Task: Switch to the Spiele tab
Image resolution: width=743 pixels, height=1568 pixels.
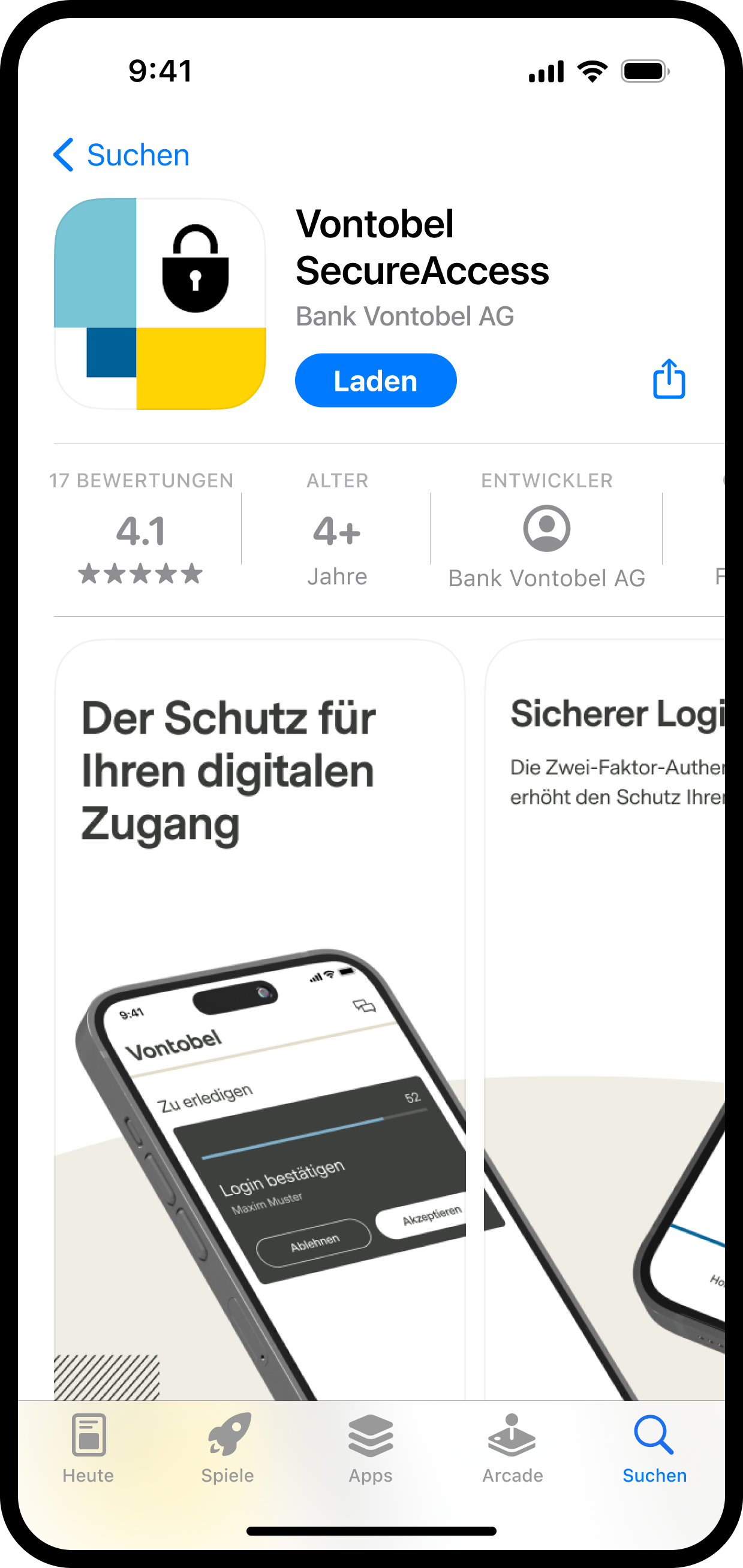Action: click(228, 1449)
